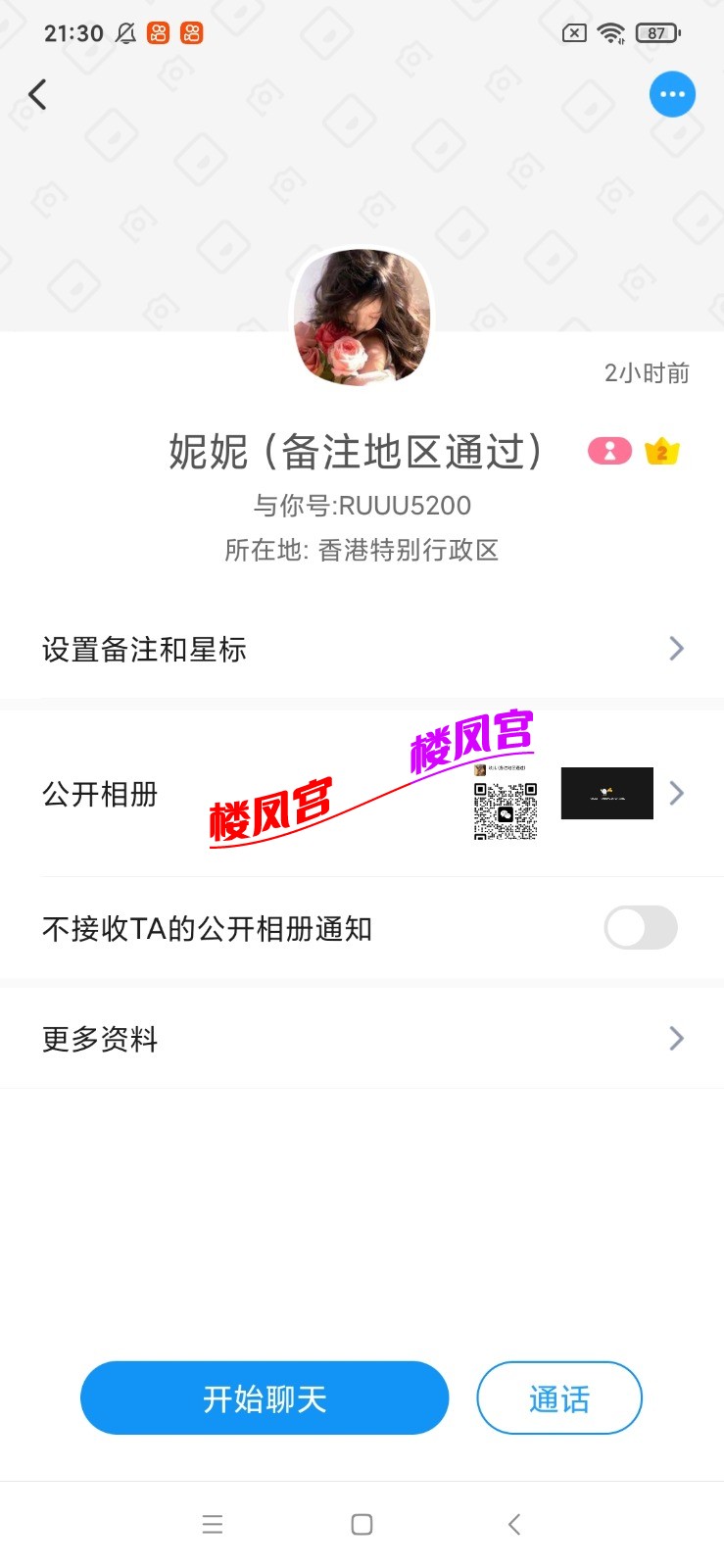Tap the first orange app icon in the status bar
The image size is (724, 1568).
point(157,32)
